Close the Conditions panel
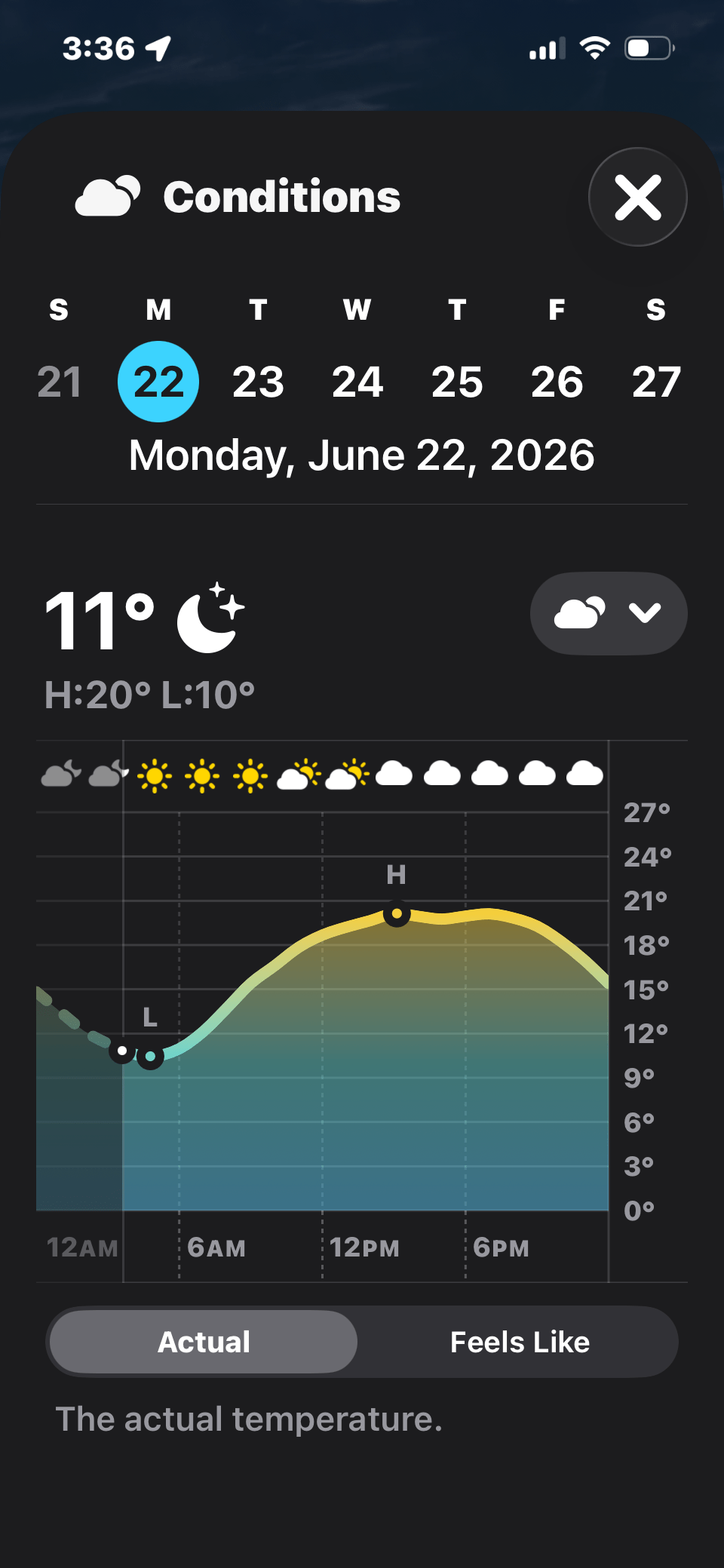 (x=638, y=197)
